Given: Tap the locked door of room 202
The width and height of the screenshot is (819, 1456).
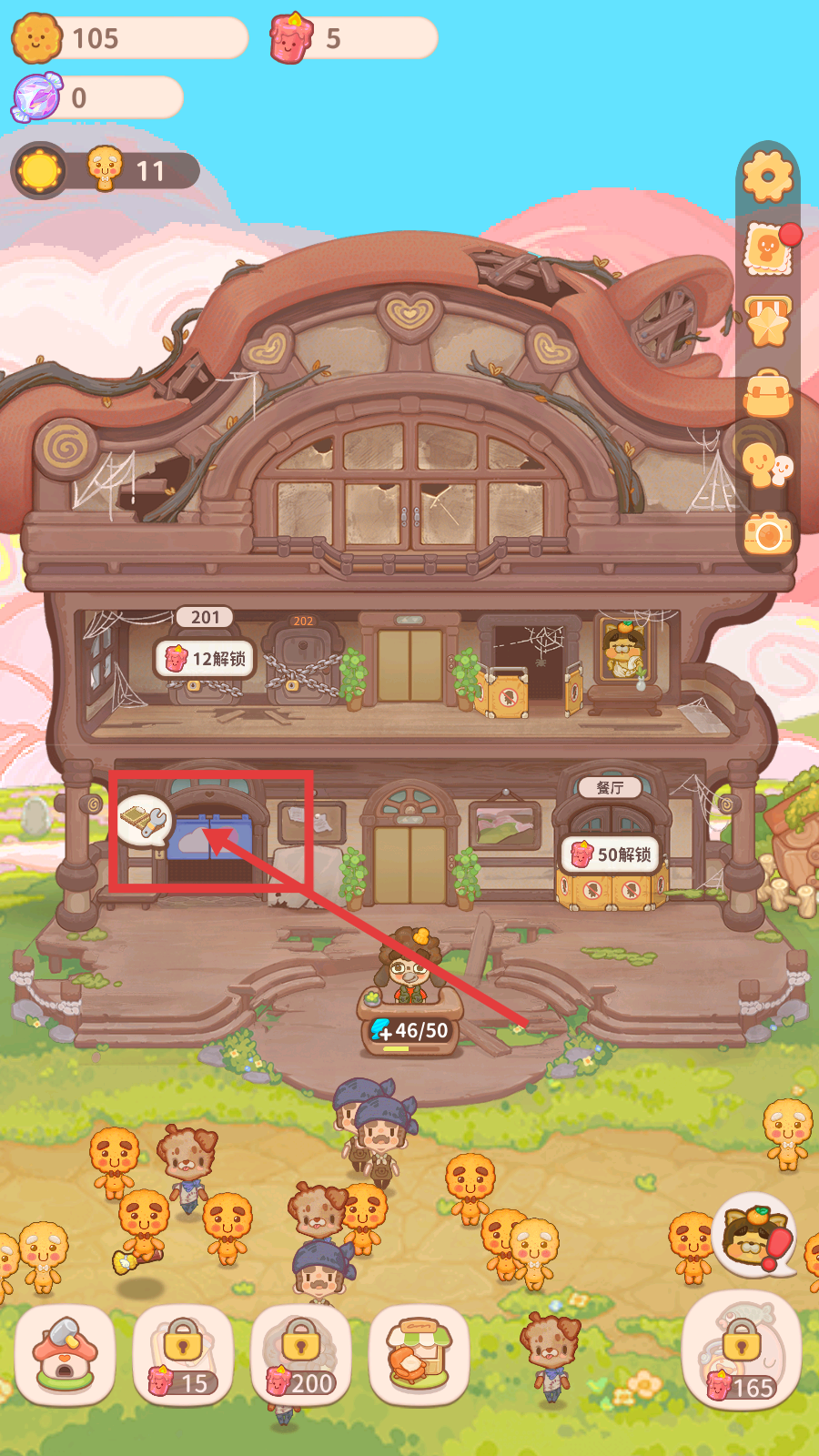Looking at the screenshot, I should (x=302, y=664).
